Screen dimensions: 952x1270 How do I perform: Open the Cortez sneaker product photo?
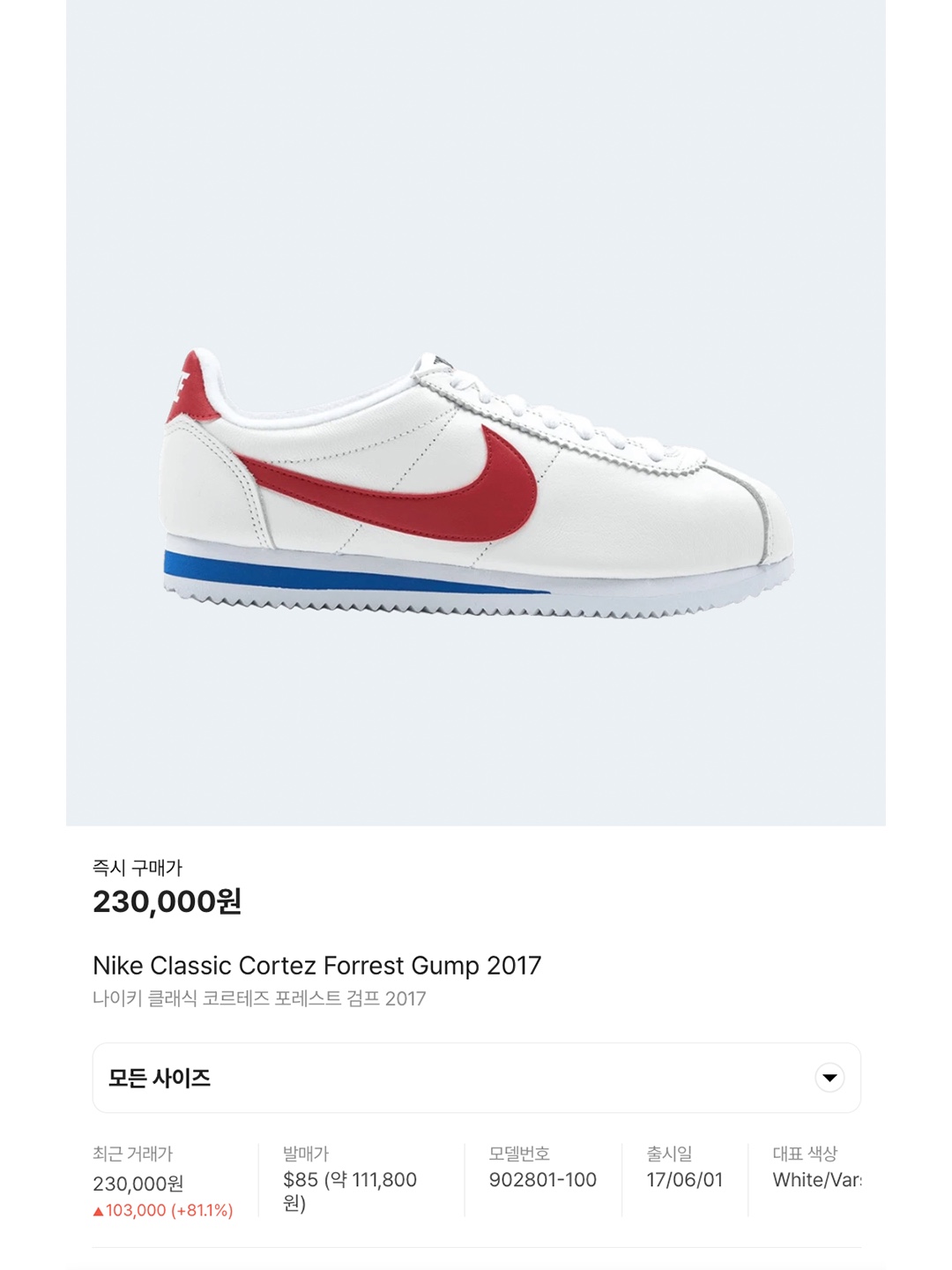(x=476, y=481)
